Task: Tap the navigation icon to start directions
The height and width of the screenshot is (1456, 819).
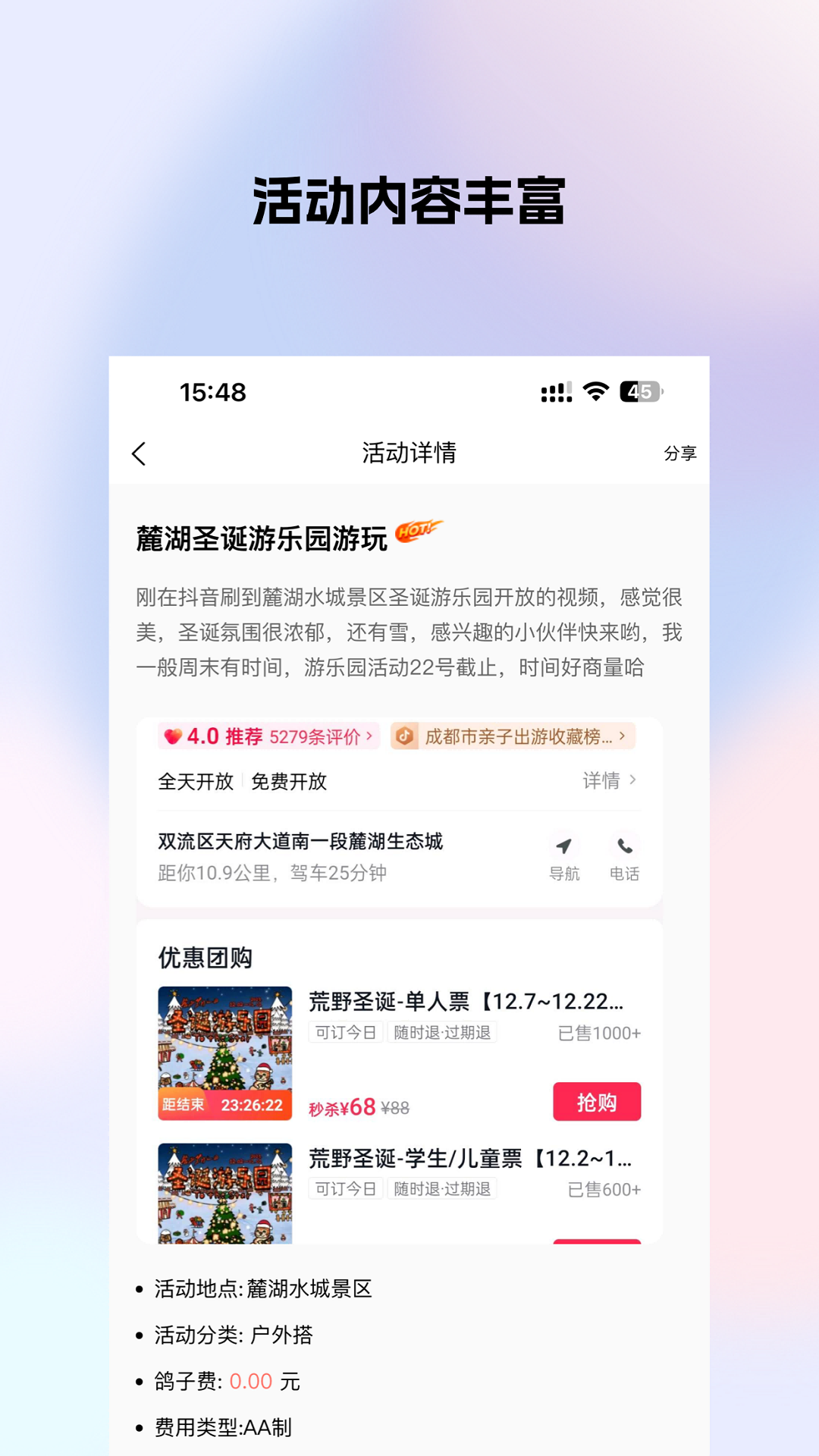Action: coord(564,847)
